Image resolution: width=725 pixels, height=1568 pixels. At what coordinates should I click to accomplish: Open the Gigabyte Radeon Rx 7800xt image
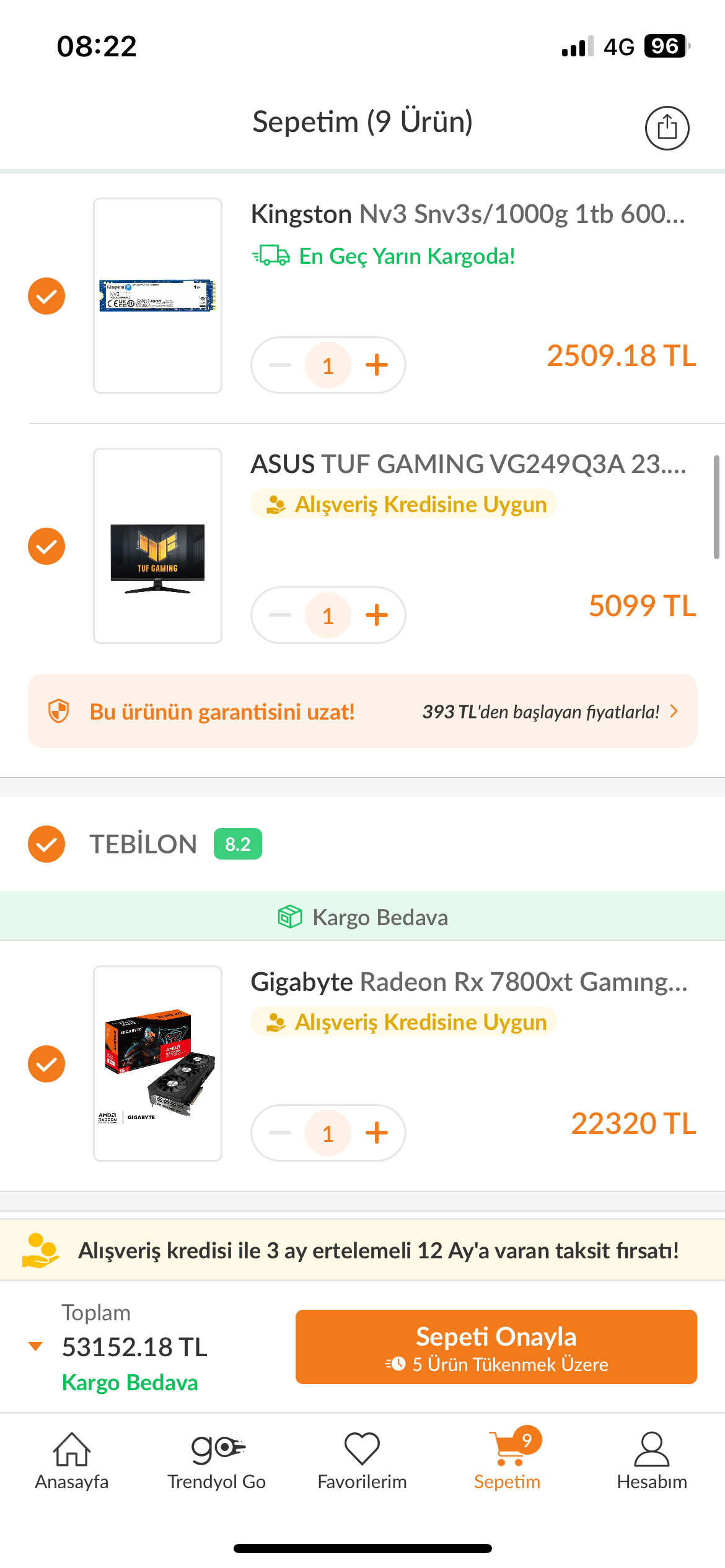(x=157, y=1063)
